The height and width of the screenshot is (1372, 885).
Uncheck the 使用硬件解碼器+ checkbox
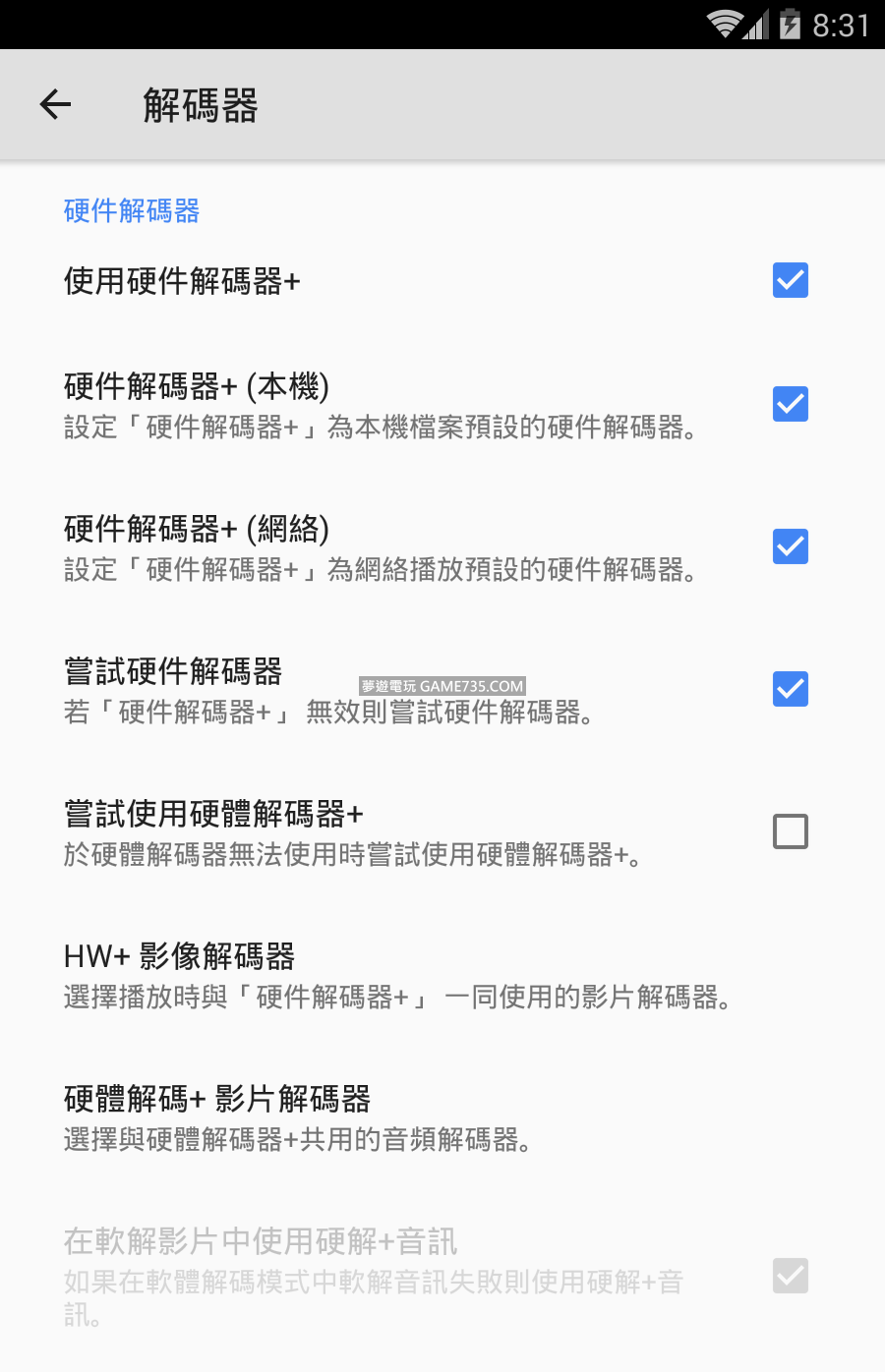pyautogui.click(x=790, y=281)
